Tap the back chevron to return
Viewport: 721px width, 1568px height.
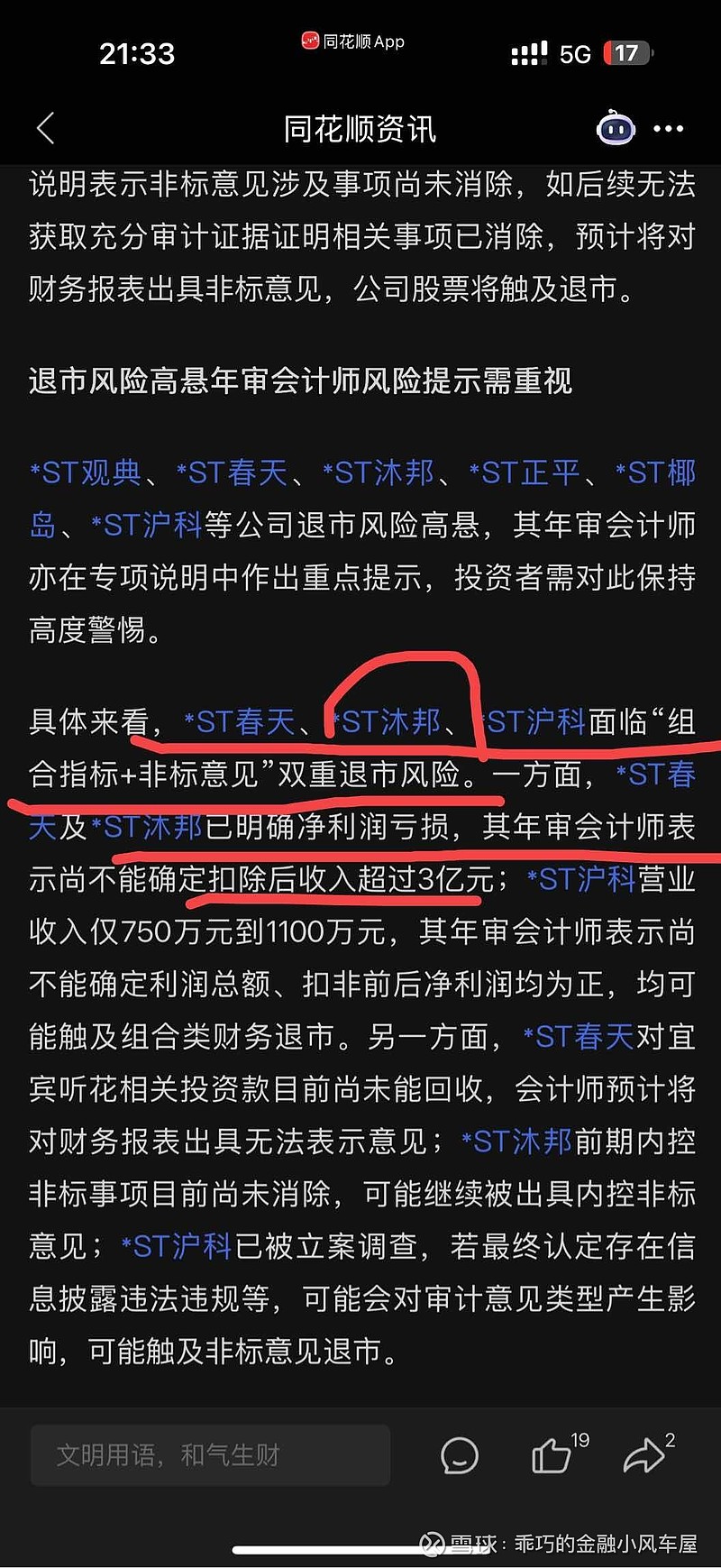click(45, 129)
